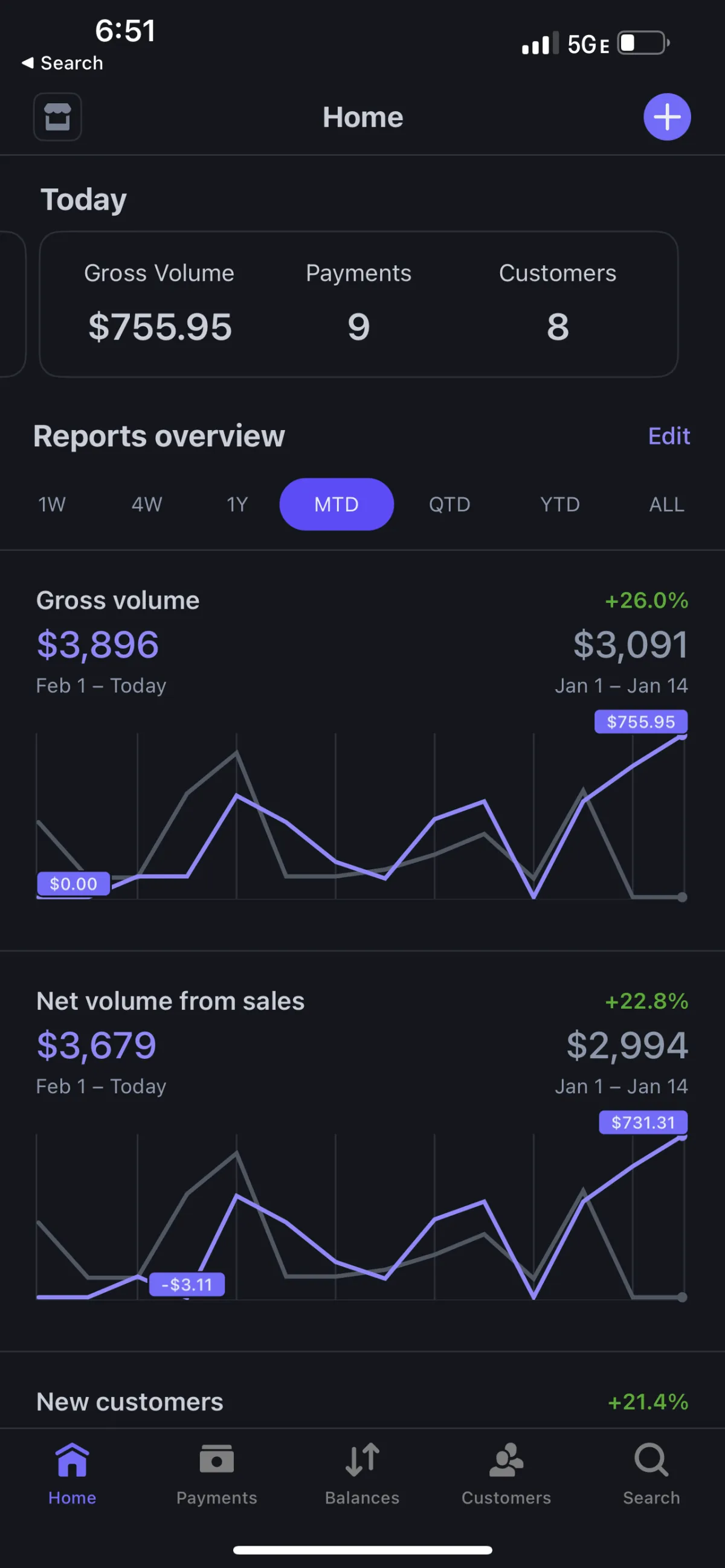Tap the plus create button
The image size is (725, 1568).
(666, 117)
